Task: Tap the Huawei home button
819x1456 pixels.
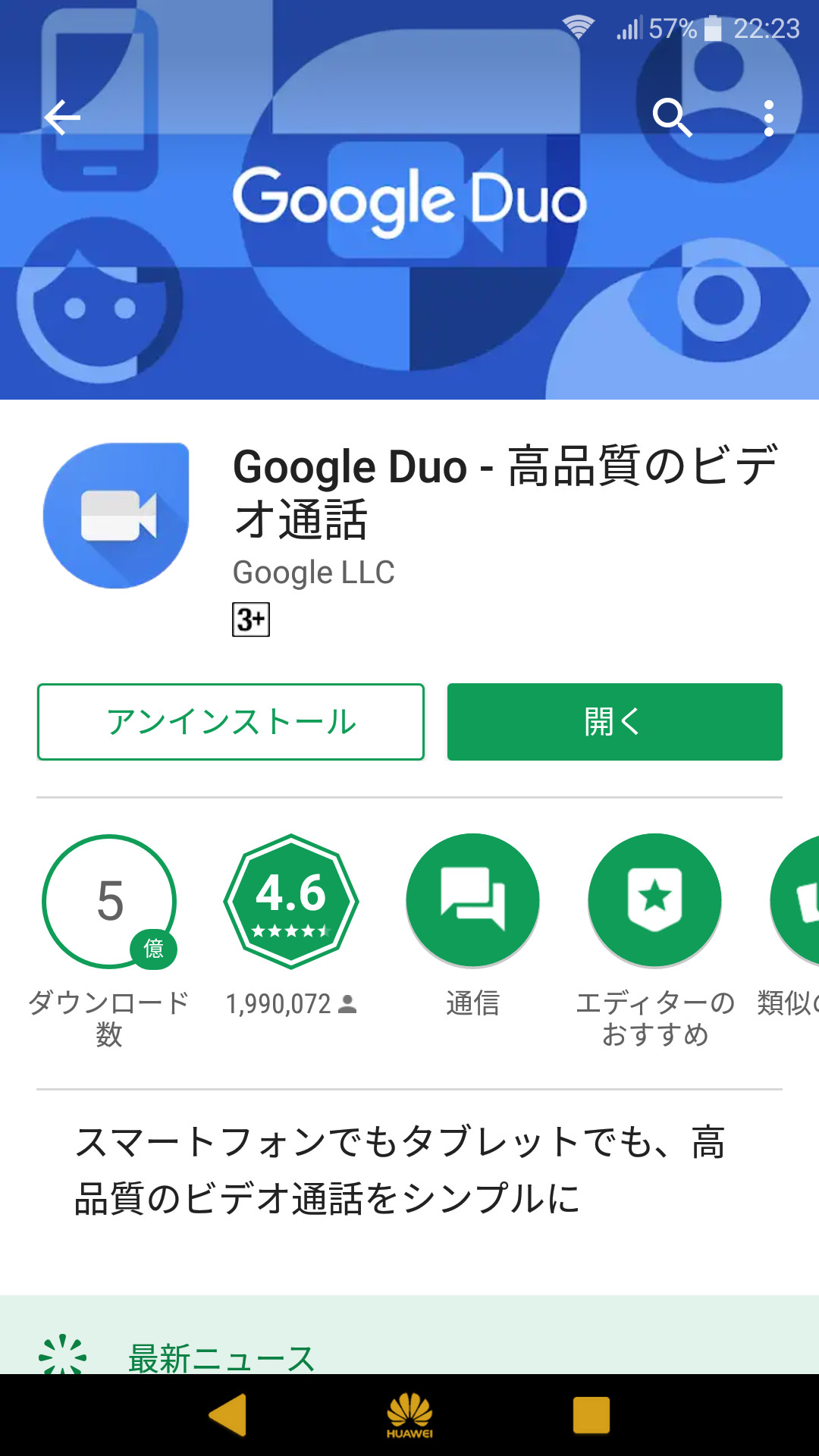Action: click(409, 1414)
